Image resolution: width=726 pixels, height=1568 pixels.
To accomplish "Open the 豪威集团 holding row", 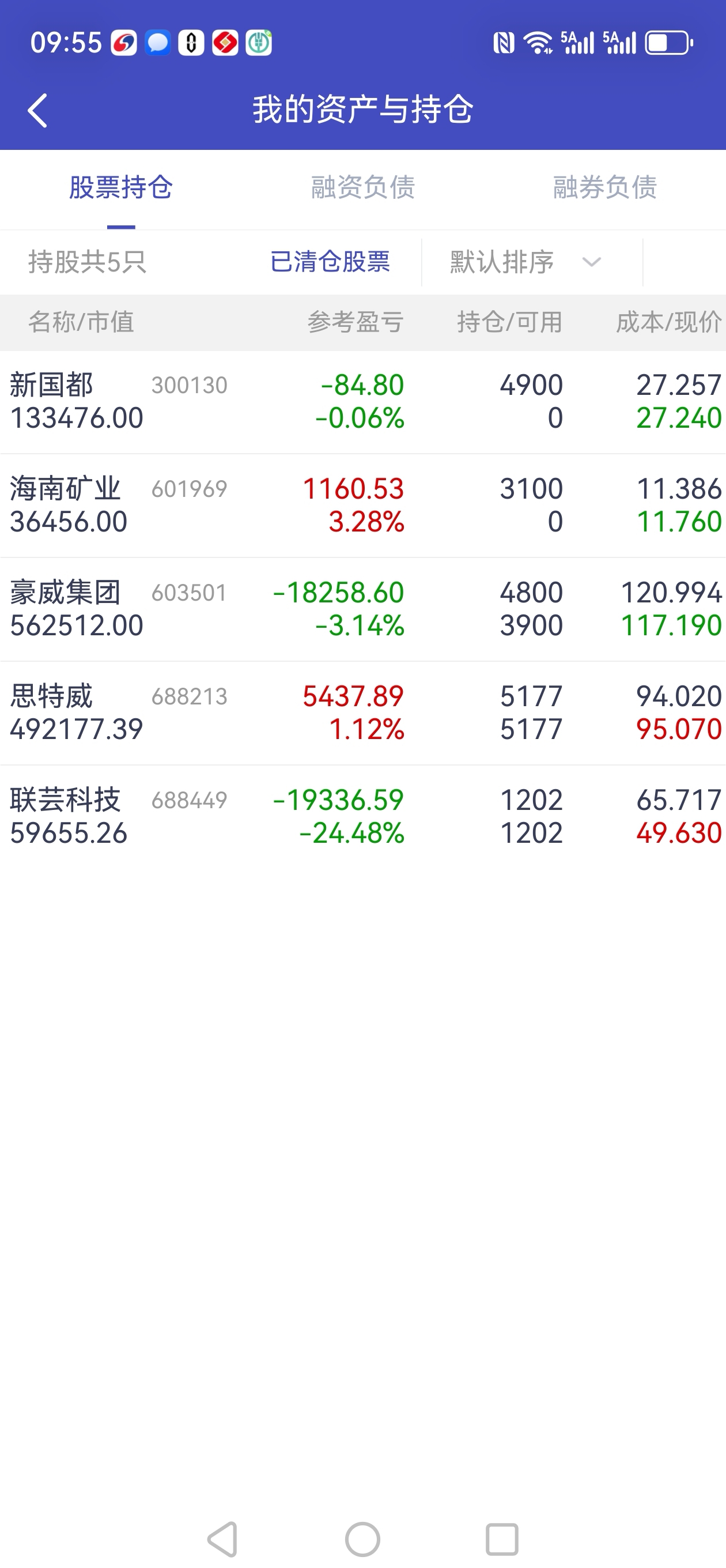I will (362, 609).
